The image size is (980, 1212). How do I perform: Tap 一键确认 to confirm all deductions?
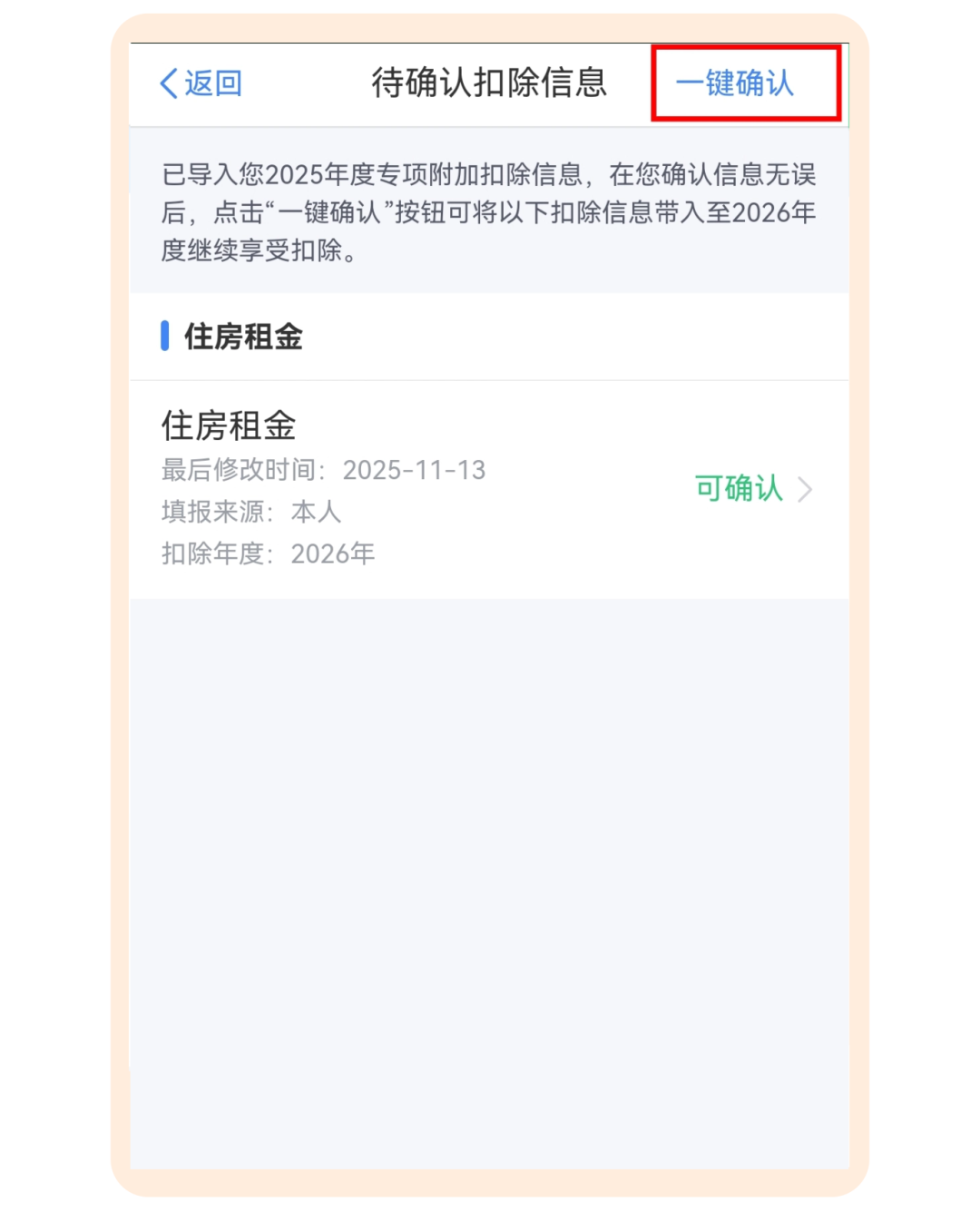coord(735,83)
